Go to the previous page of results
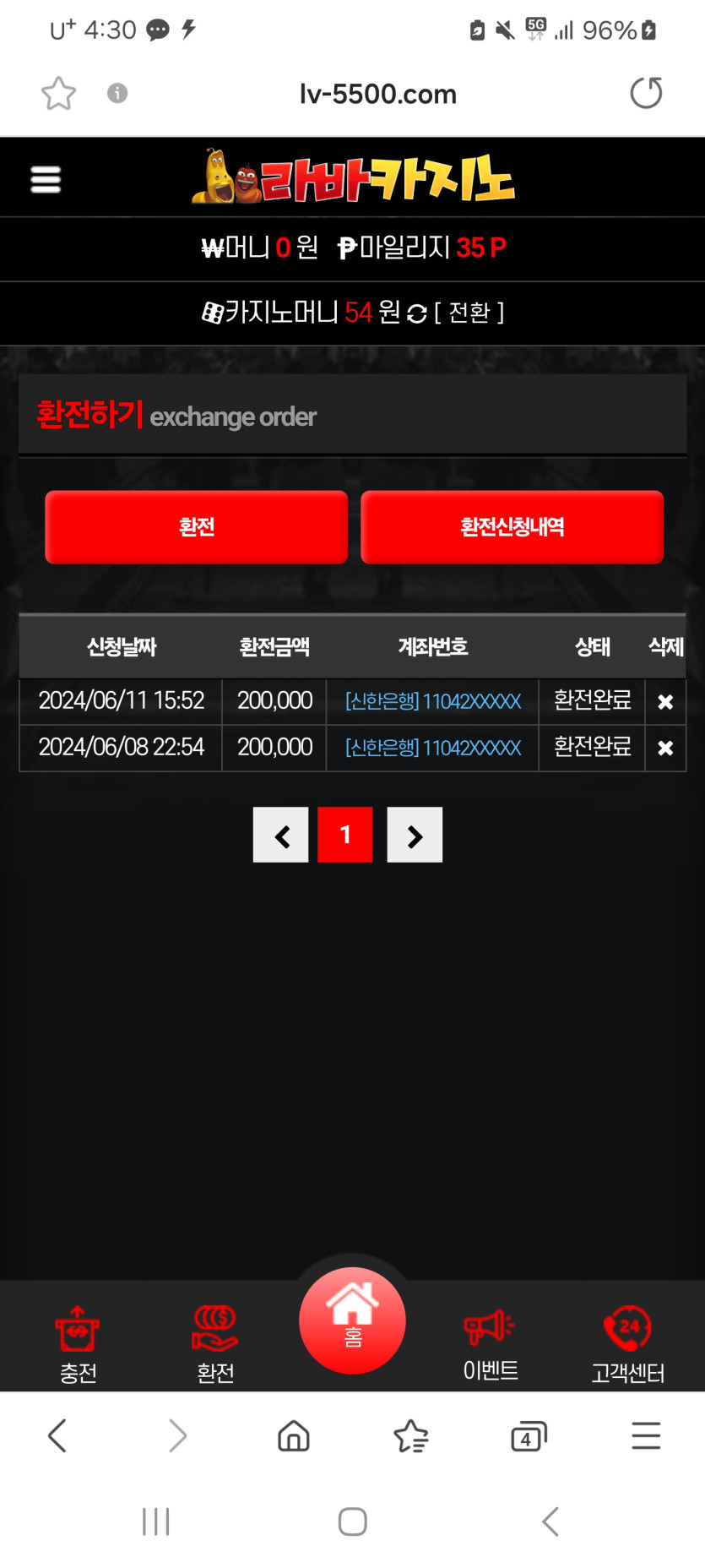This screenshot has height=1568, width=705. click(281, 836)
